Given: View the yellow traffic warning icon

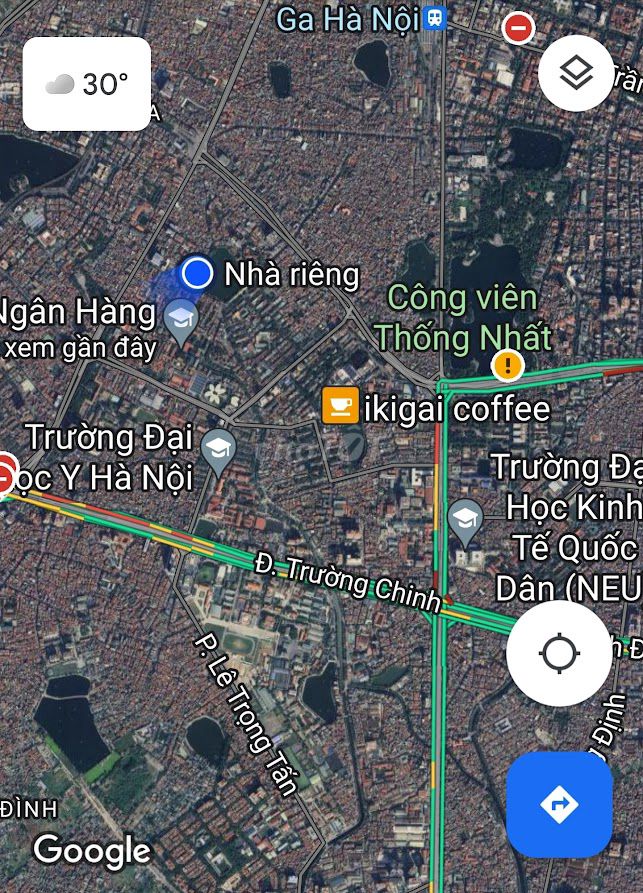Looking at the screenshot, I should point(508,365).
